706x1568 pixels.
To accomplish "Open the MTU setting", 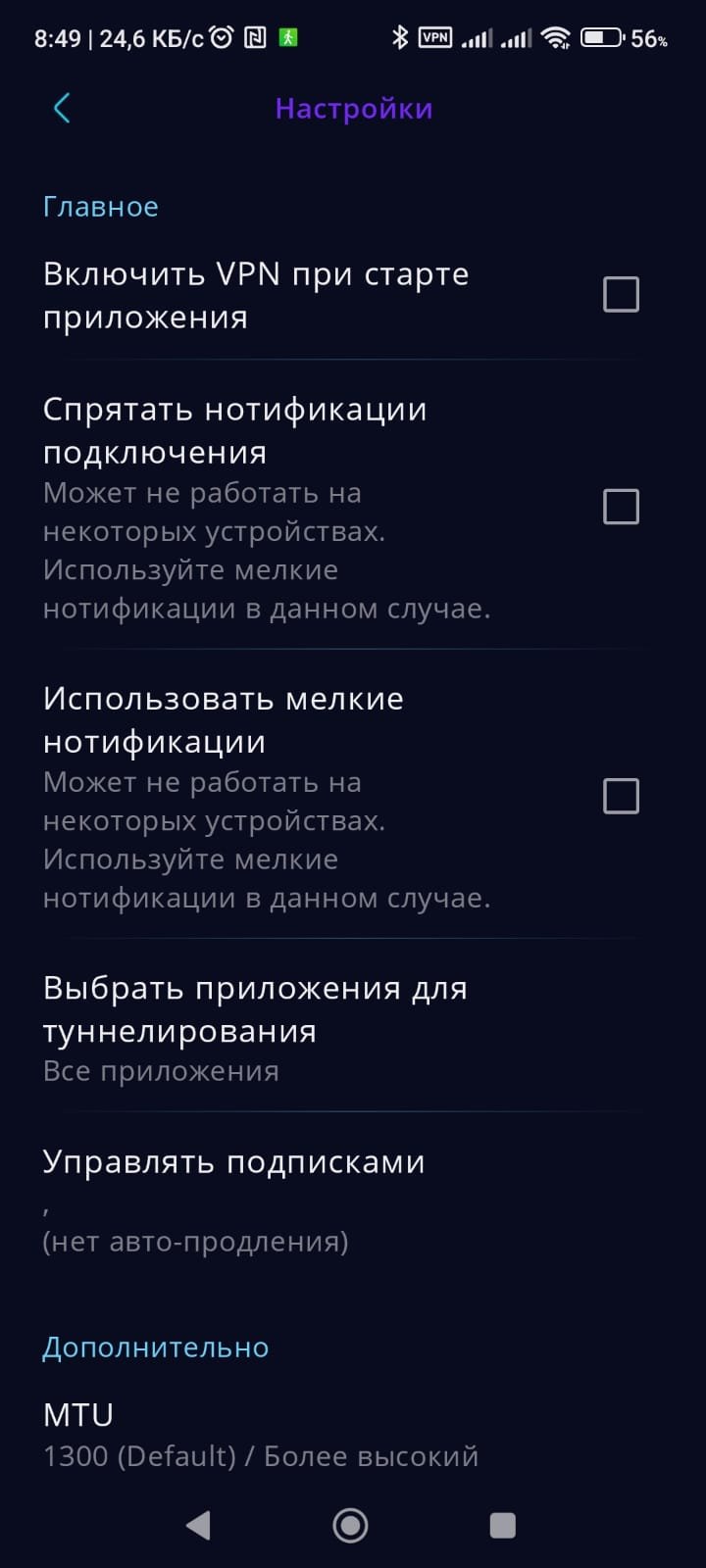I will (x=260, y=1435).
